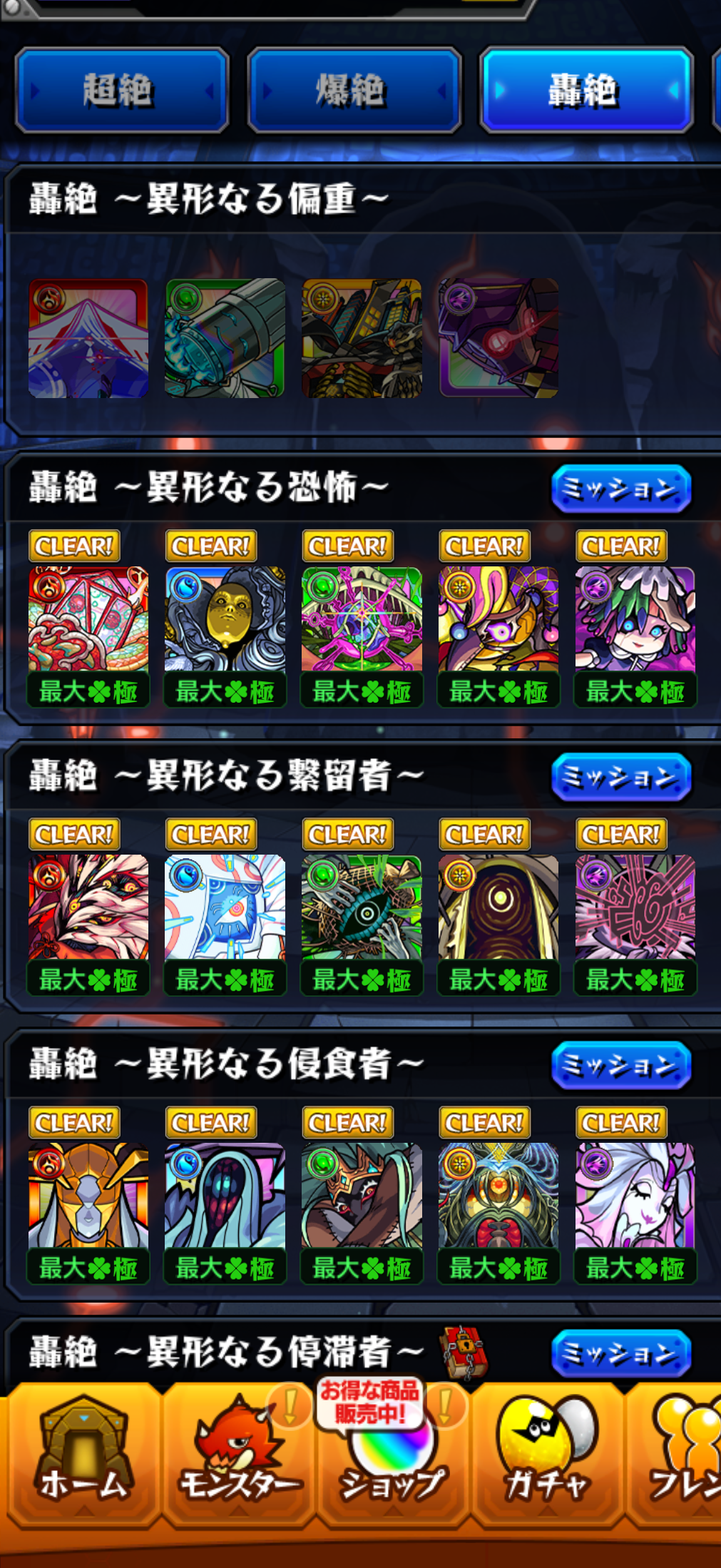
Task: Open the green cannon quest in 異形なる偏重
Action: click(x=225, y=338)
